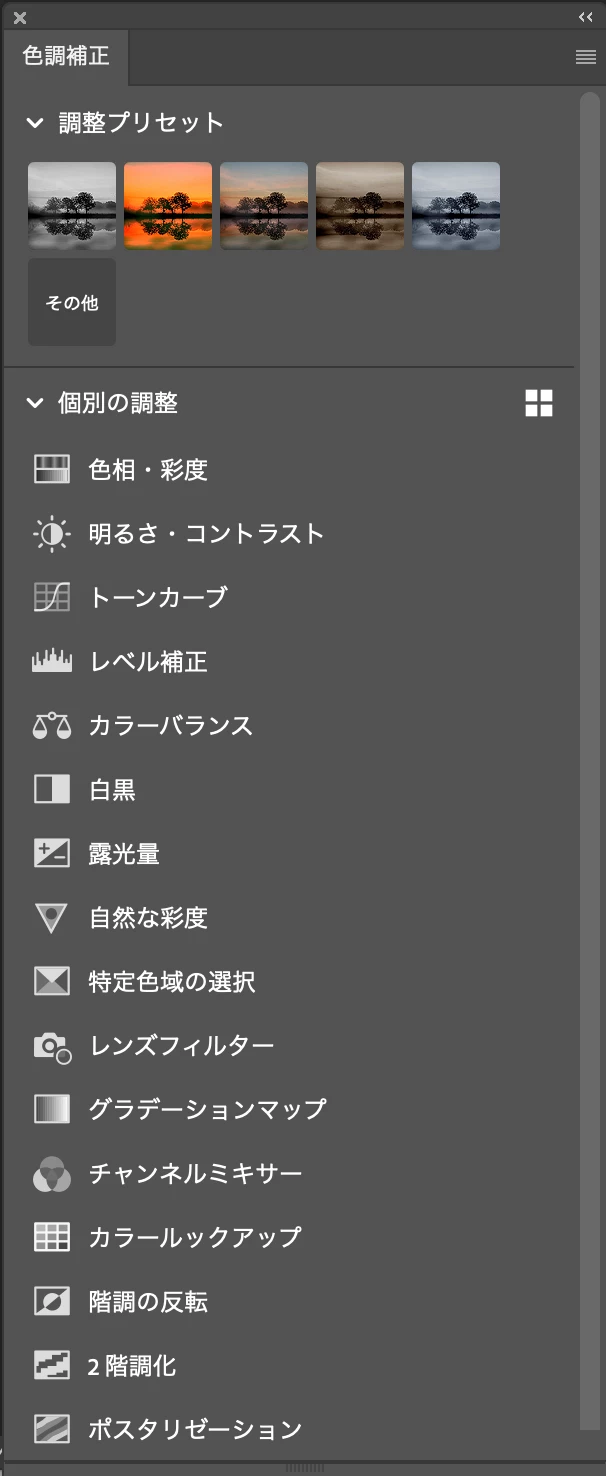The height and width of the screenshot is (1476, 606).
Task: Collapse the 個別の調整 section
Action: tap(36, 403)
